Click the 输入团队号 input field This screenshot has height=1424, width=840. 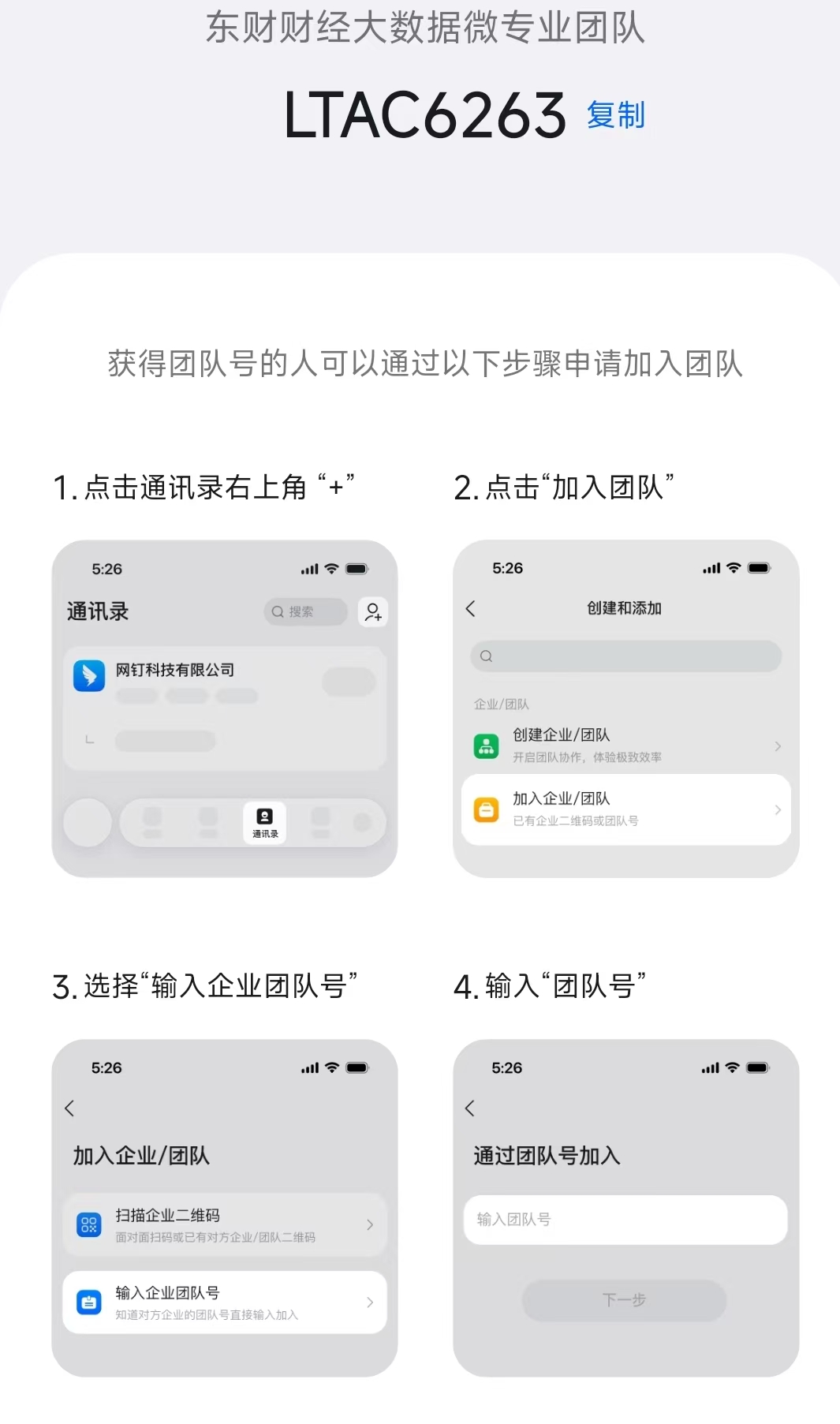point(625,1219)
